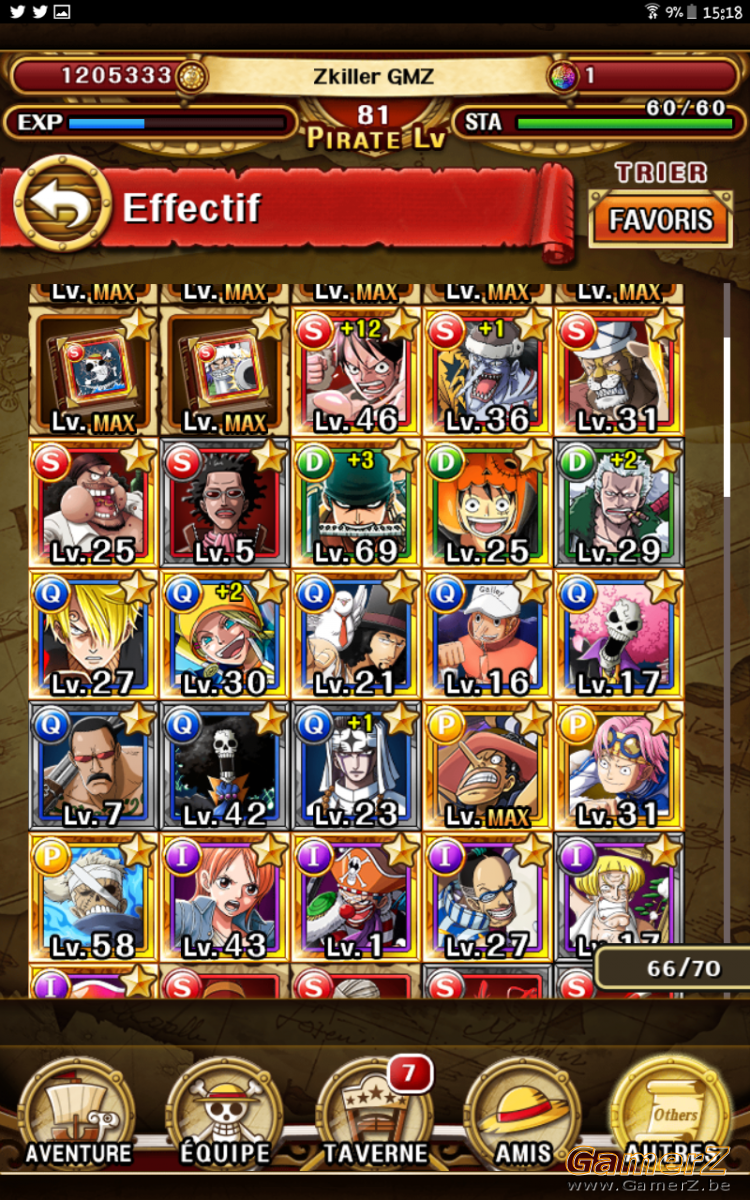The image size is (750, 1200).
Task: Go to the TAVERNE tab
Action: pyautogui.click(x=374, y=1114)
